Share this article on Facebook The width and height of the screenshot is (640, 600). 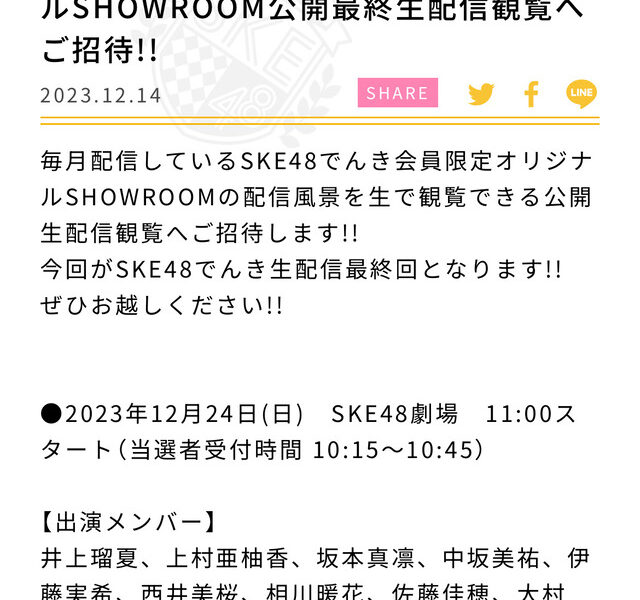pos(531,94)
